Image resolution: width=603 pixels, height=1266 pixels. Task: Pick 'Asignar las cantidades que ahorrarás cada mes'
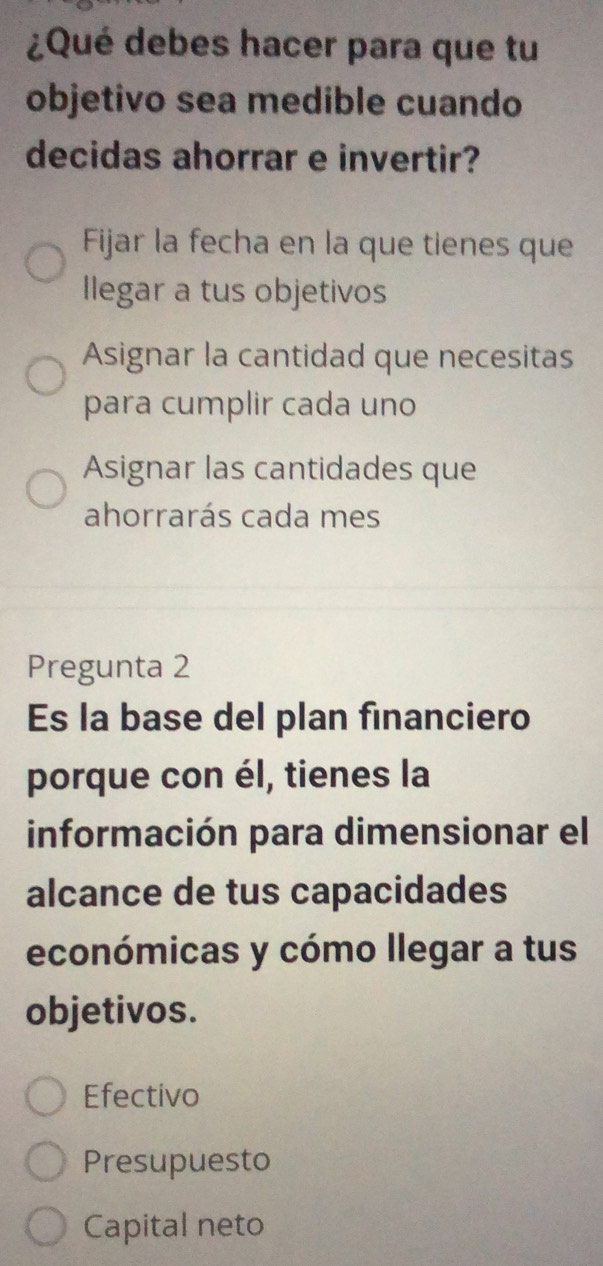coord(44,491)
